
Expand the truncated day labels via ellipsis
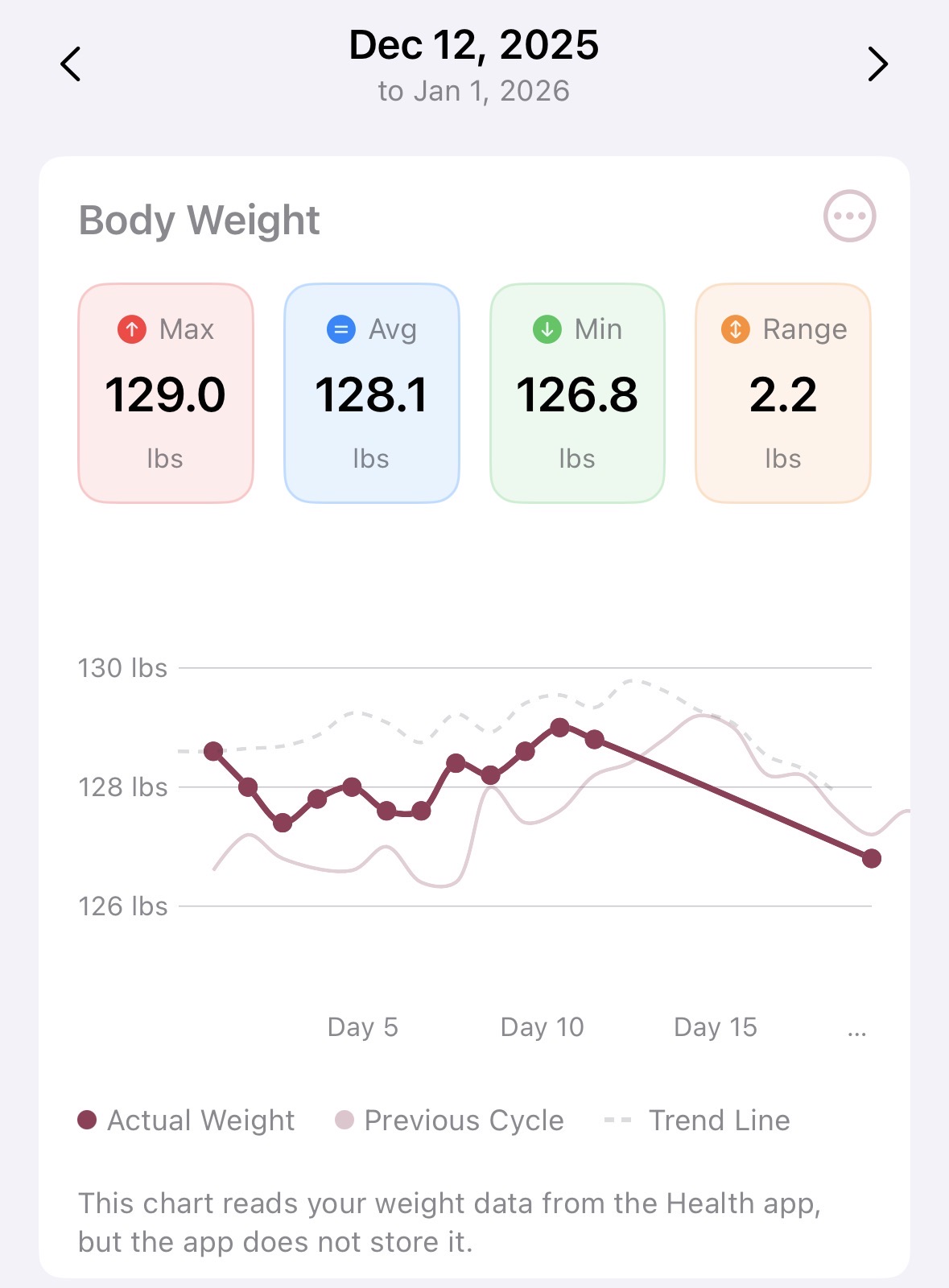(x=856, y=1027)
